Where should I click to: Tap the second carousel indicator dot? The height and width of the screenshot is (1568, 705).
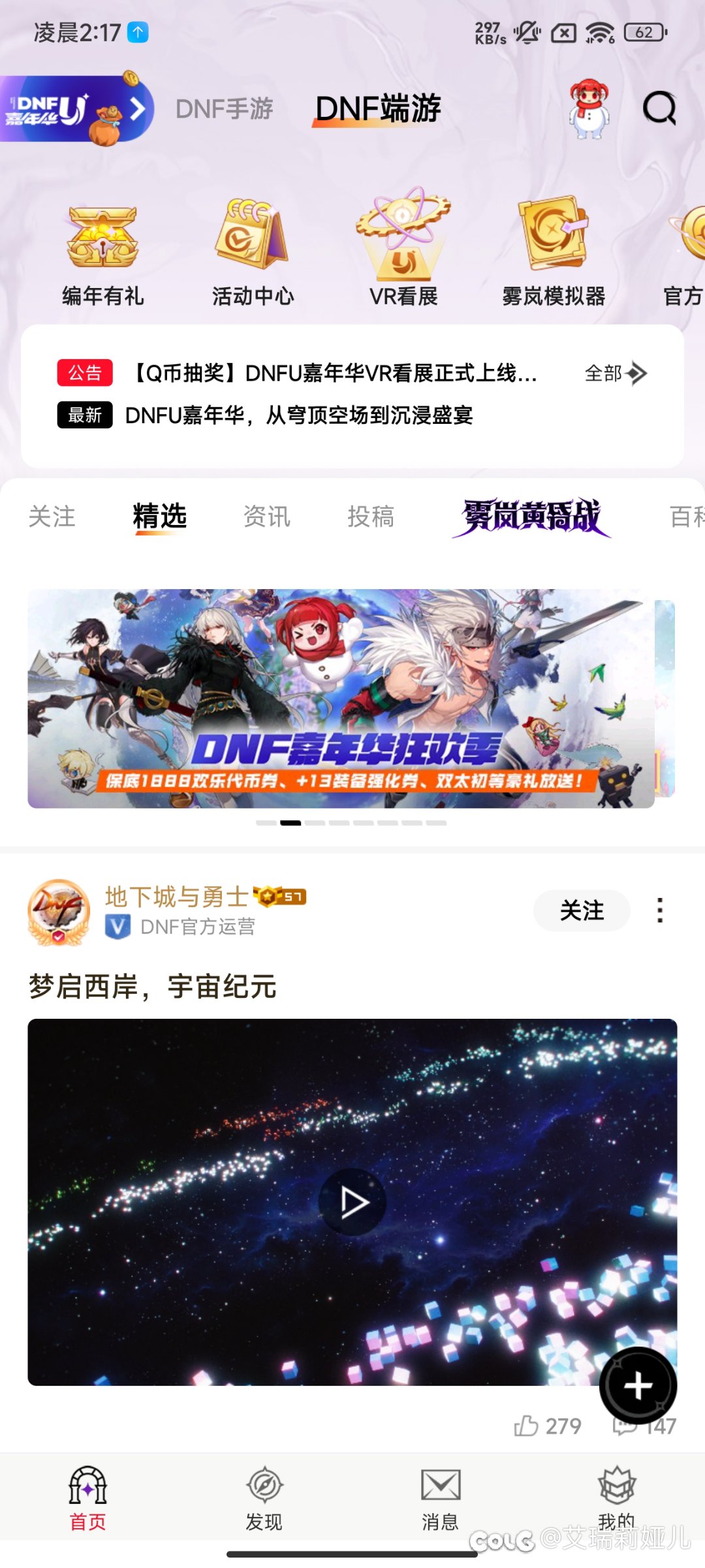point(290,823)
